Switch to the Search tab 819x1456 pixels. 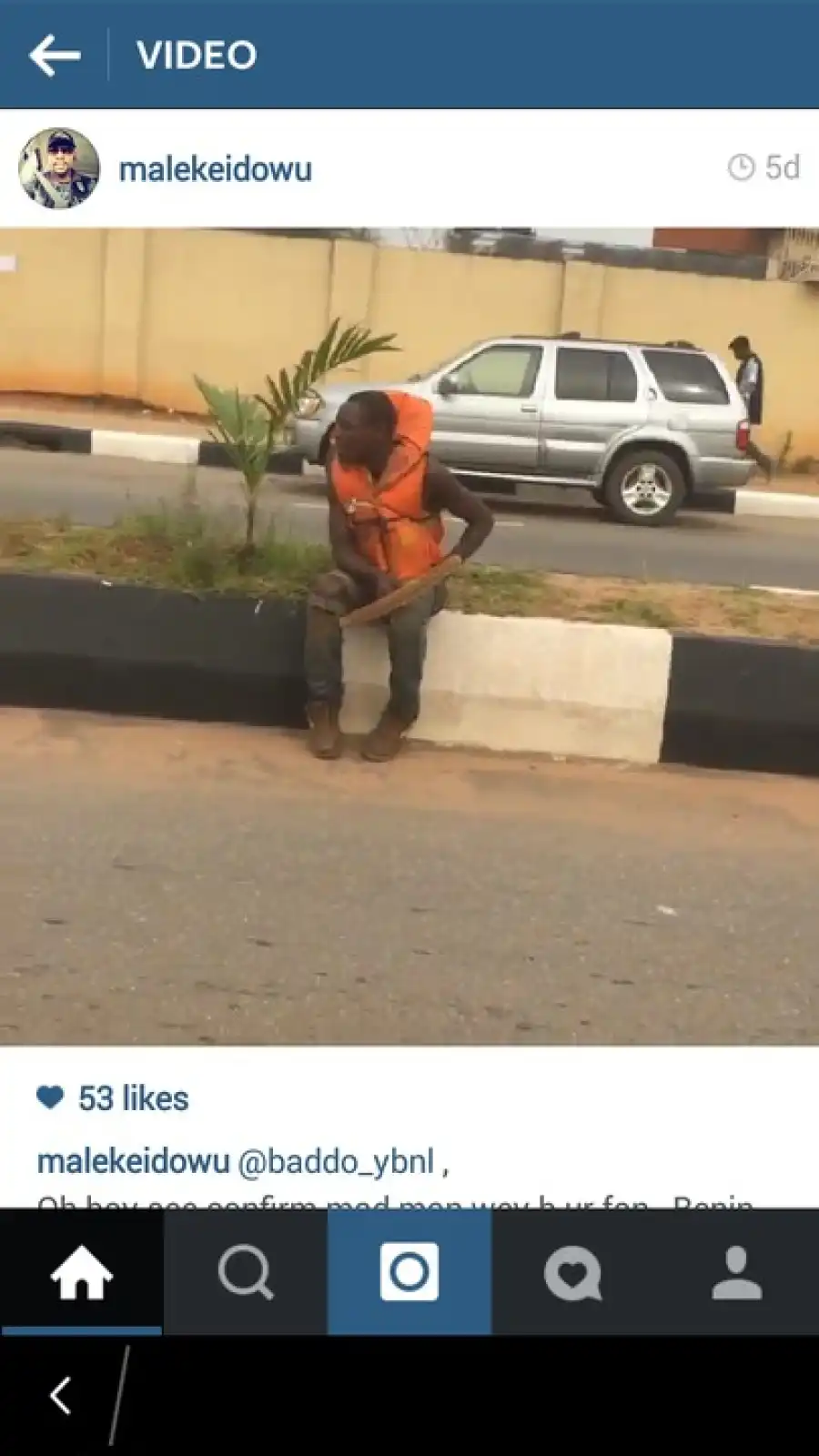click(246, 1272)
